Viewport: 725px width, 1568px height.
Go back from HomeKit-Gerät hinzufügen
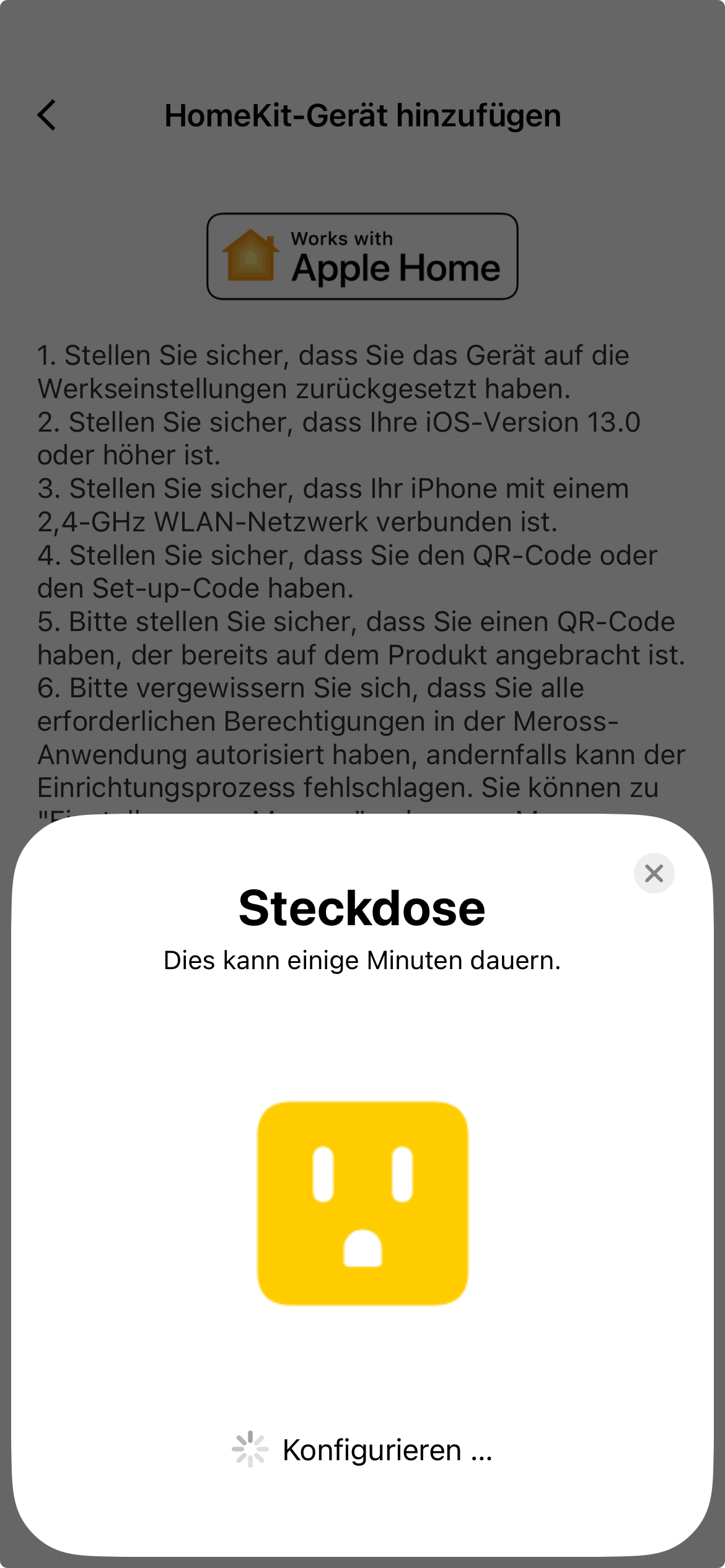(x=47, y=115)
